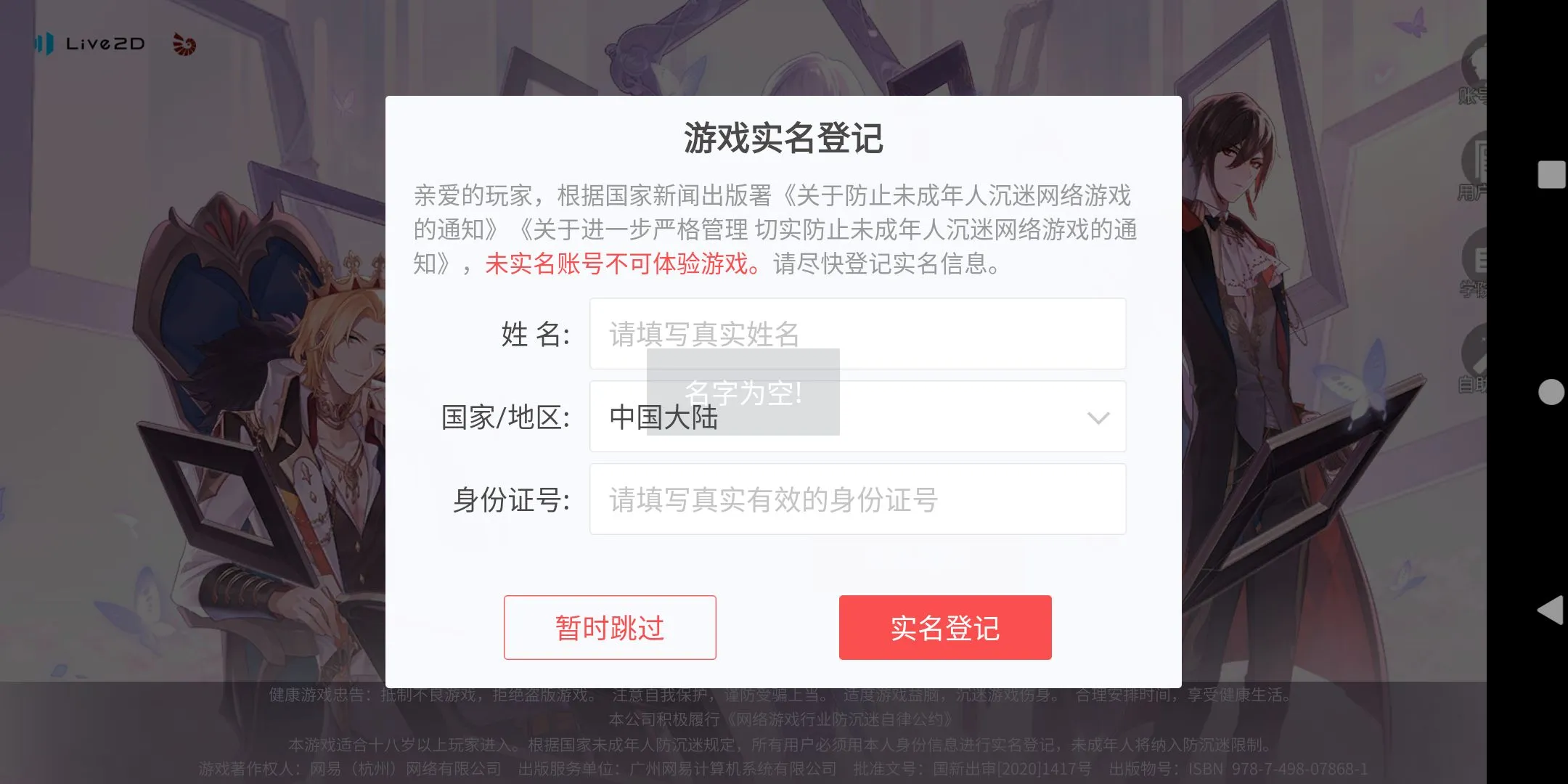Go back using the system back button
Screen dimensions: 1568x784
1551,610
